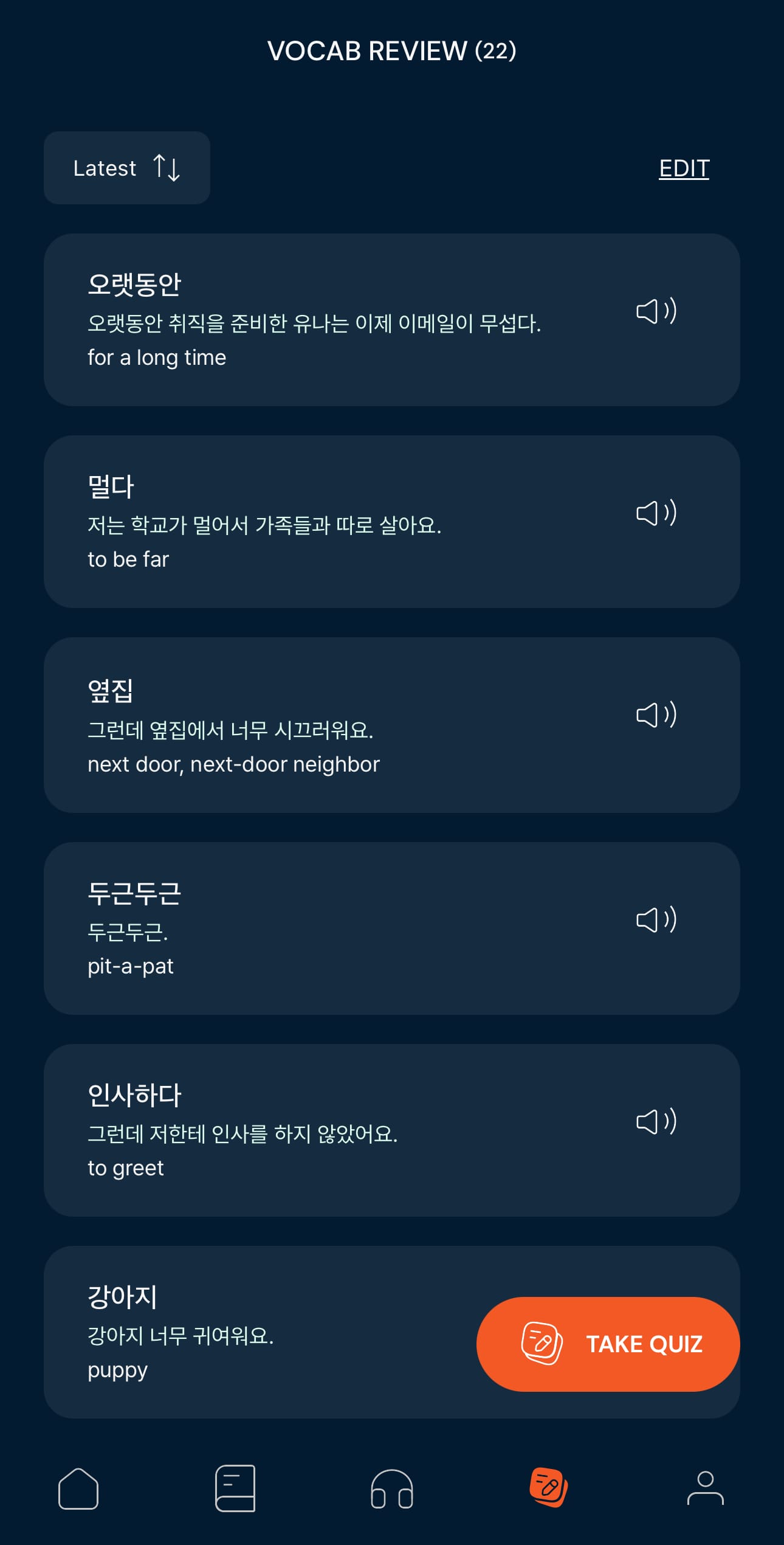Go to the Home tab
The width and height of the screenshot is (784, 1545).
click(78, 1488)
